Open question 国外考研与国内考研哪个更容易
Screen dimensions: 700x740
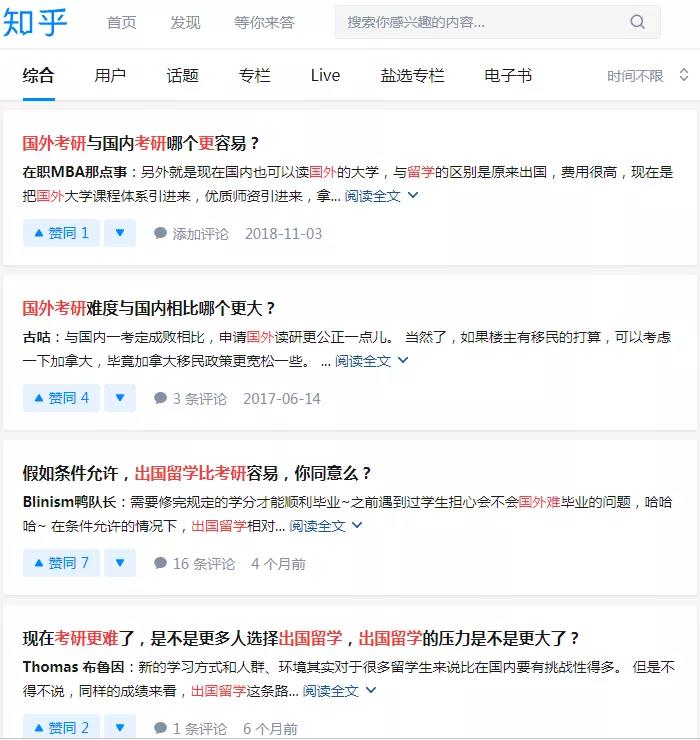141,143
